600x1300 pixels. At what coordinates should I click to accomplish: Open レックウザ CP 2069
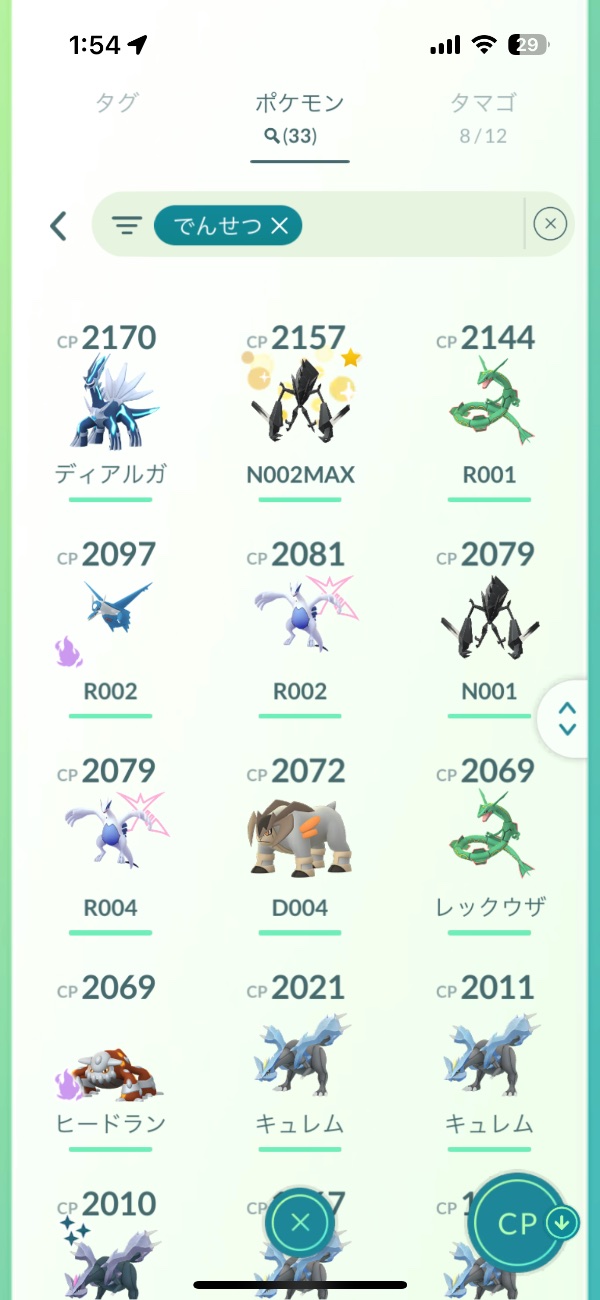[490, 844]
